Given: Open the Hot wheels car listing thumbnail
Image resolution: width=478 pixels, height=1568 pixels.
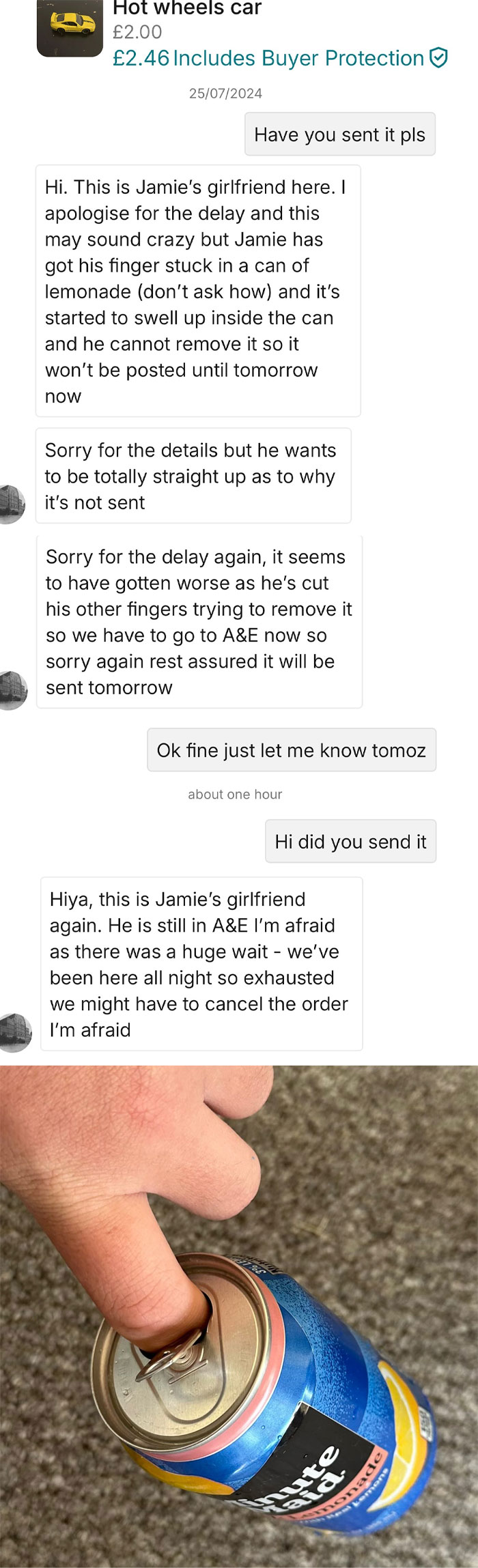Looking at the screenshot, I should [70, 28].
